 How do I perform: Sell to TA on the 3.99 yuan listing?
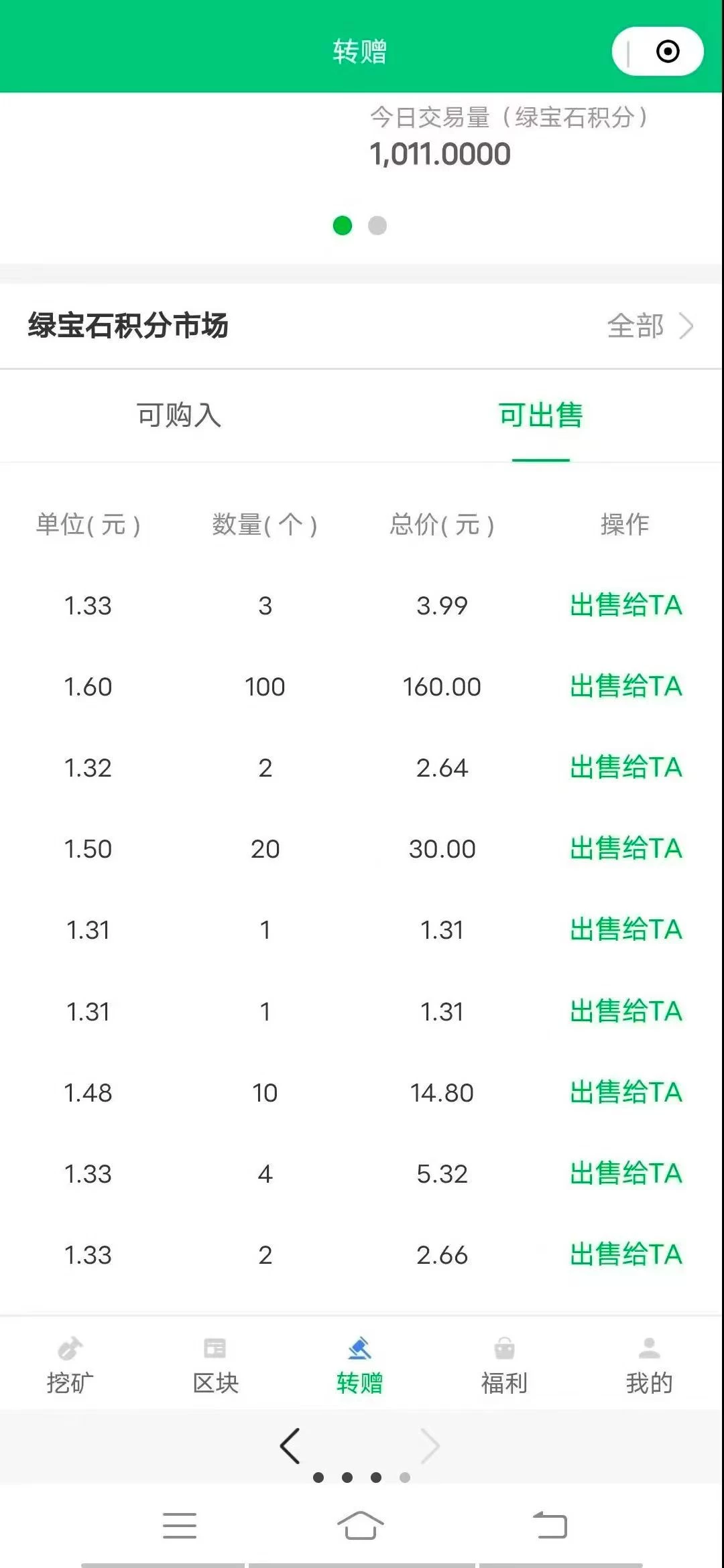click(625, 604)
